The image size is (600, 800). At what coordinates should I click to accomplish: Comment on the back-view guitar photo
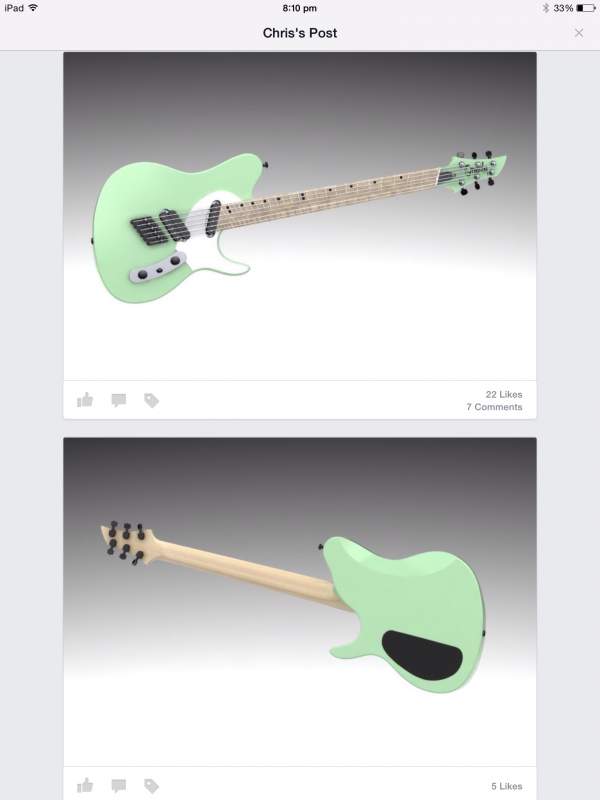[x=118, y=785]
